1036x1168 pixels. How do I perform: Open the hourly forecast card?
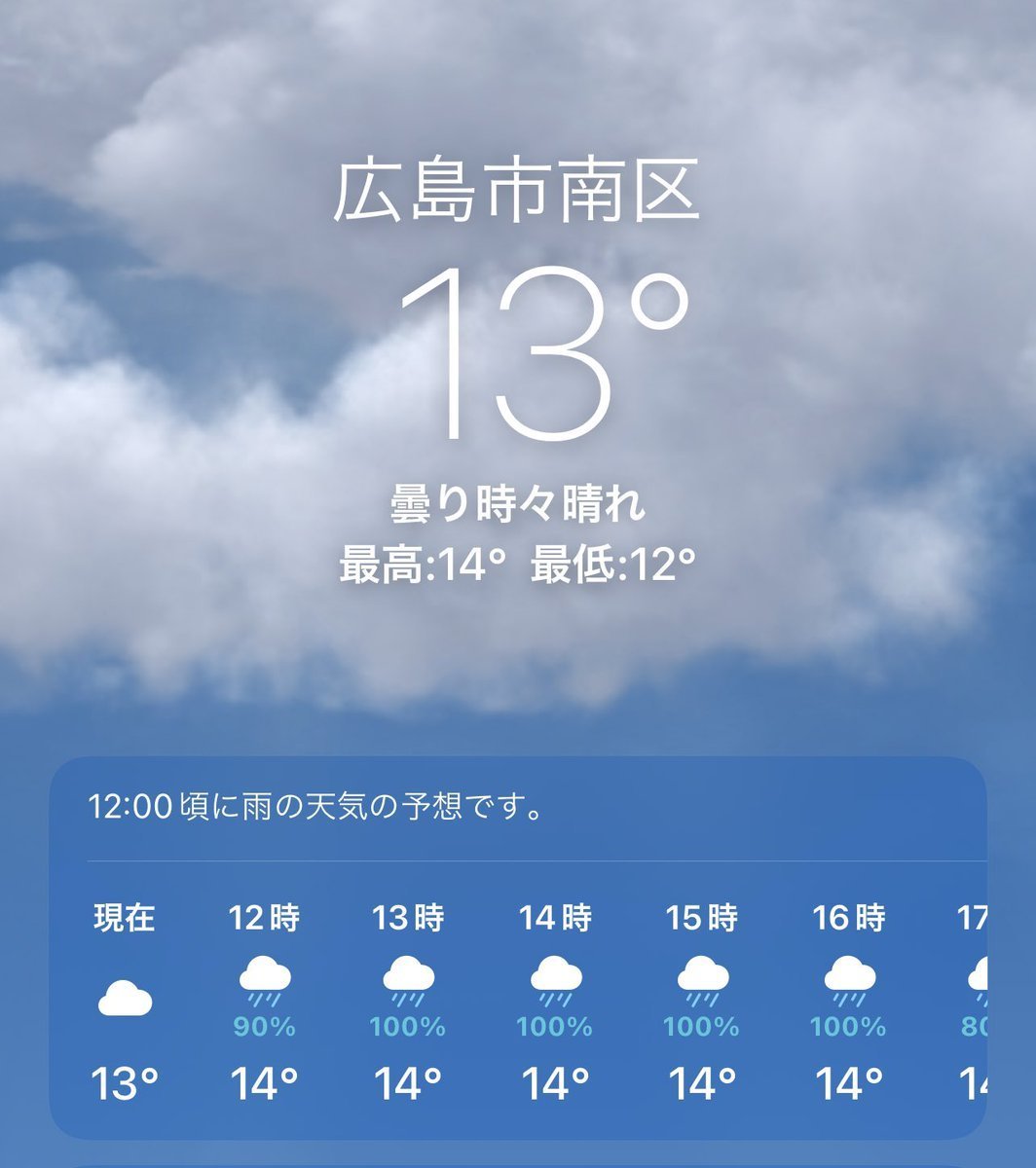coord(517,947)
